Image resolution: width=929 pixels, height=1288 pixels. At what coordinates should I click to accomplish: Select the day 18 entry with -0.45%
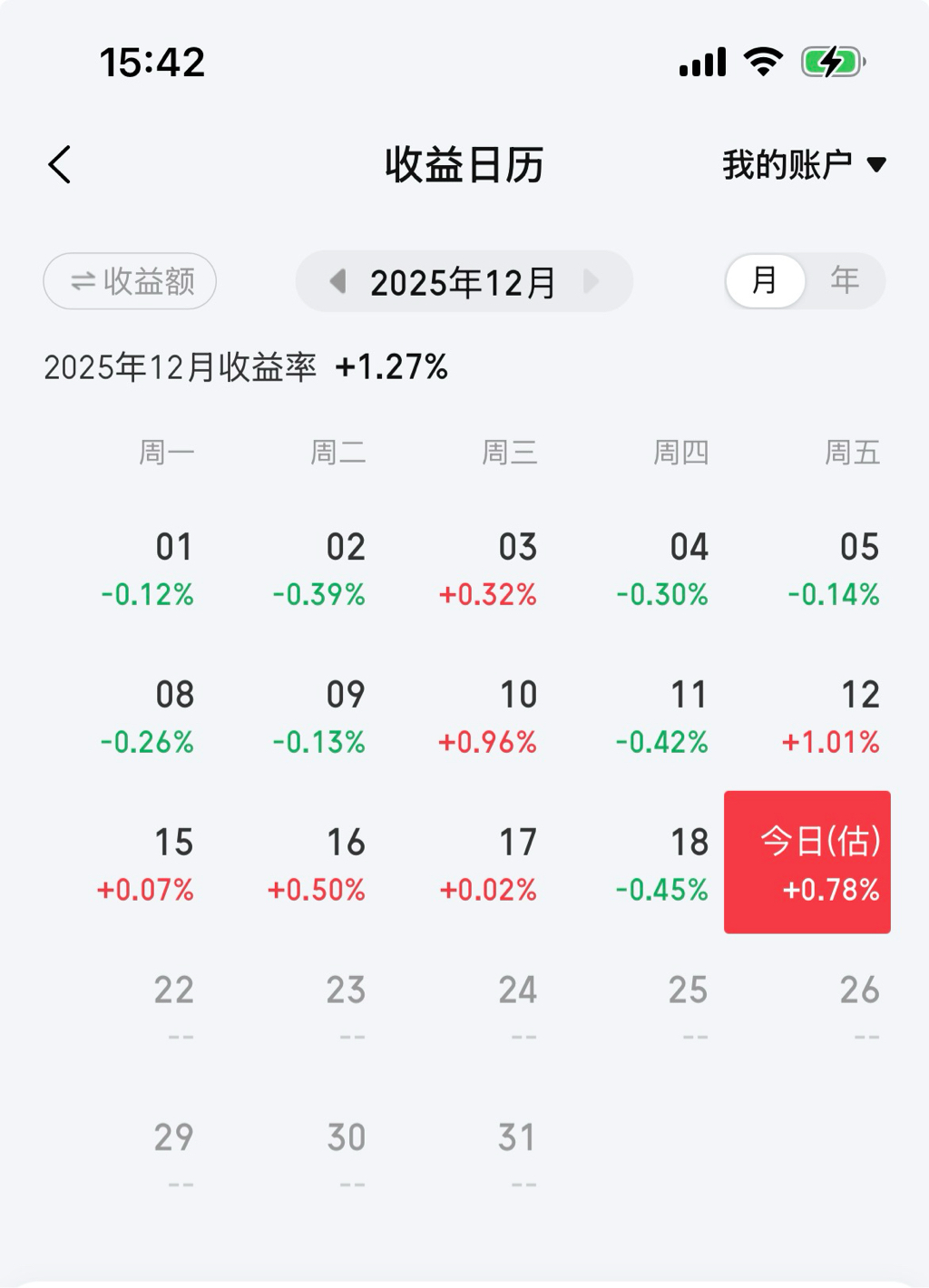[662, 864]
